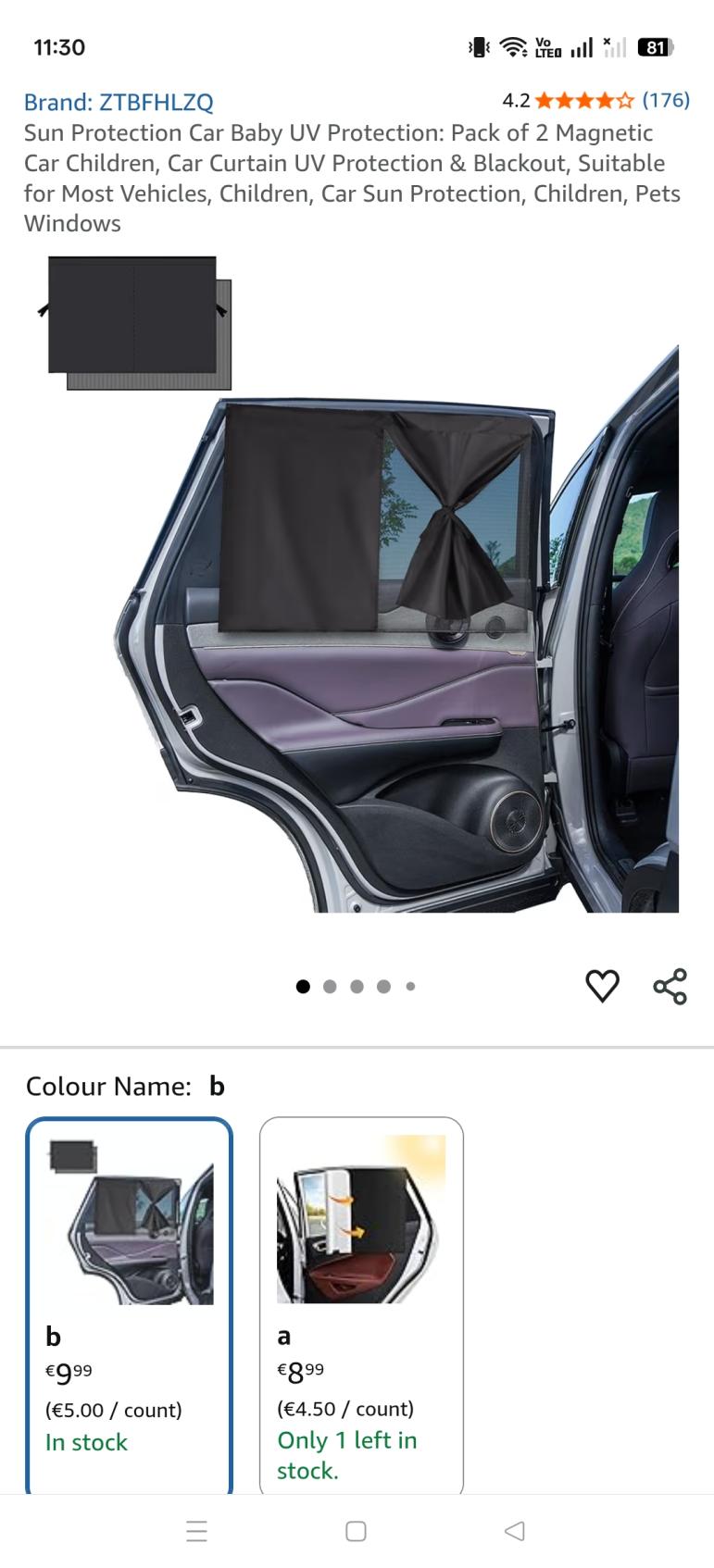The image size is (714, 1568).
Task: Add the item to wish list with the heart icon
Action: point(602,986)
